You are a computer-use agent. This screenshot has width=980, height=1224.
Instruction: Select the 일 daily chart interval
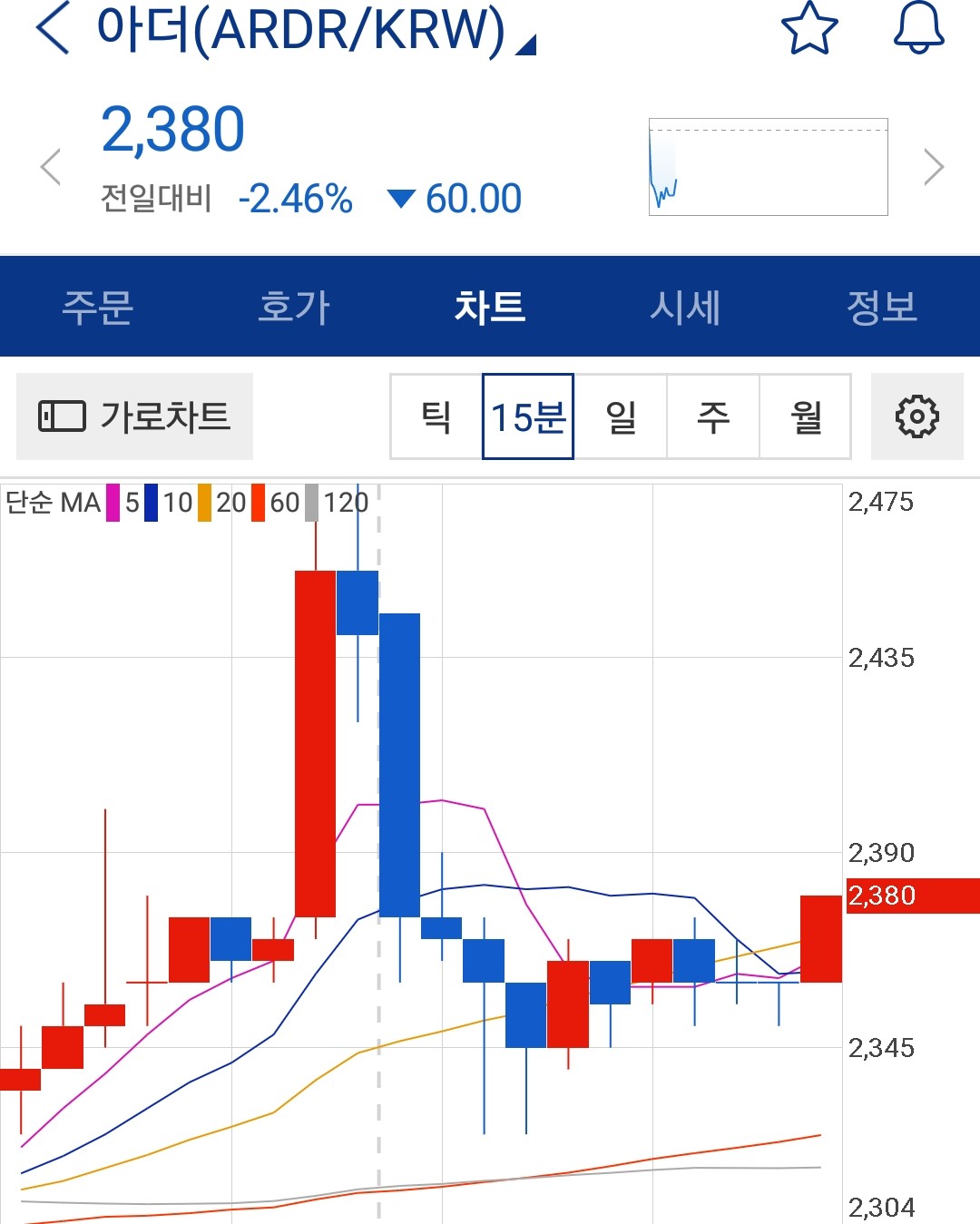(x=621, y=416)
